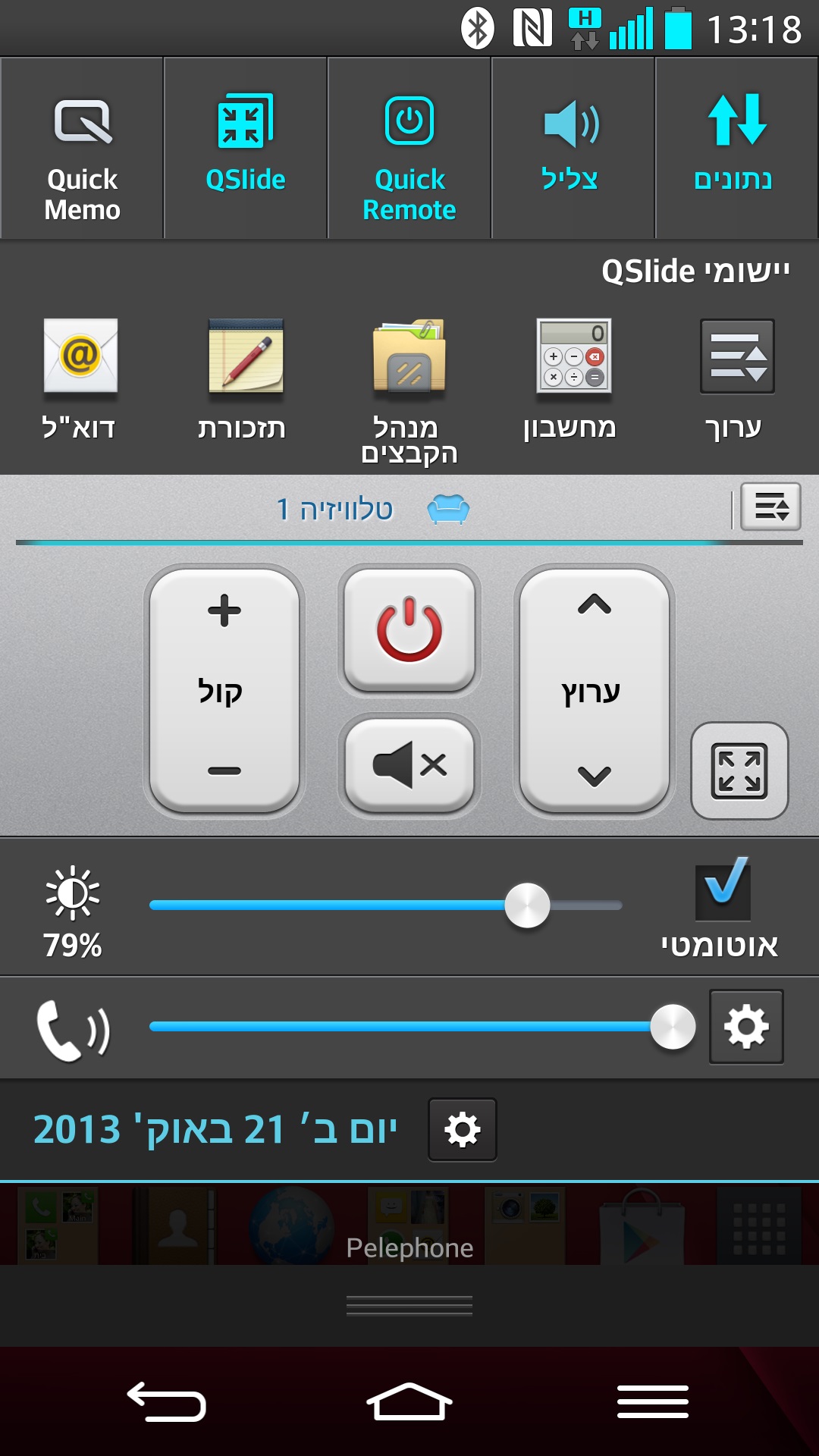This screenshot has width=819, height=1456.
Task: Raise the TV volume with plus
Action: coord(224,611)
